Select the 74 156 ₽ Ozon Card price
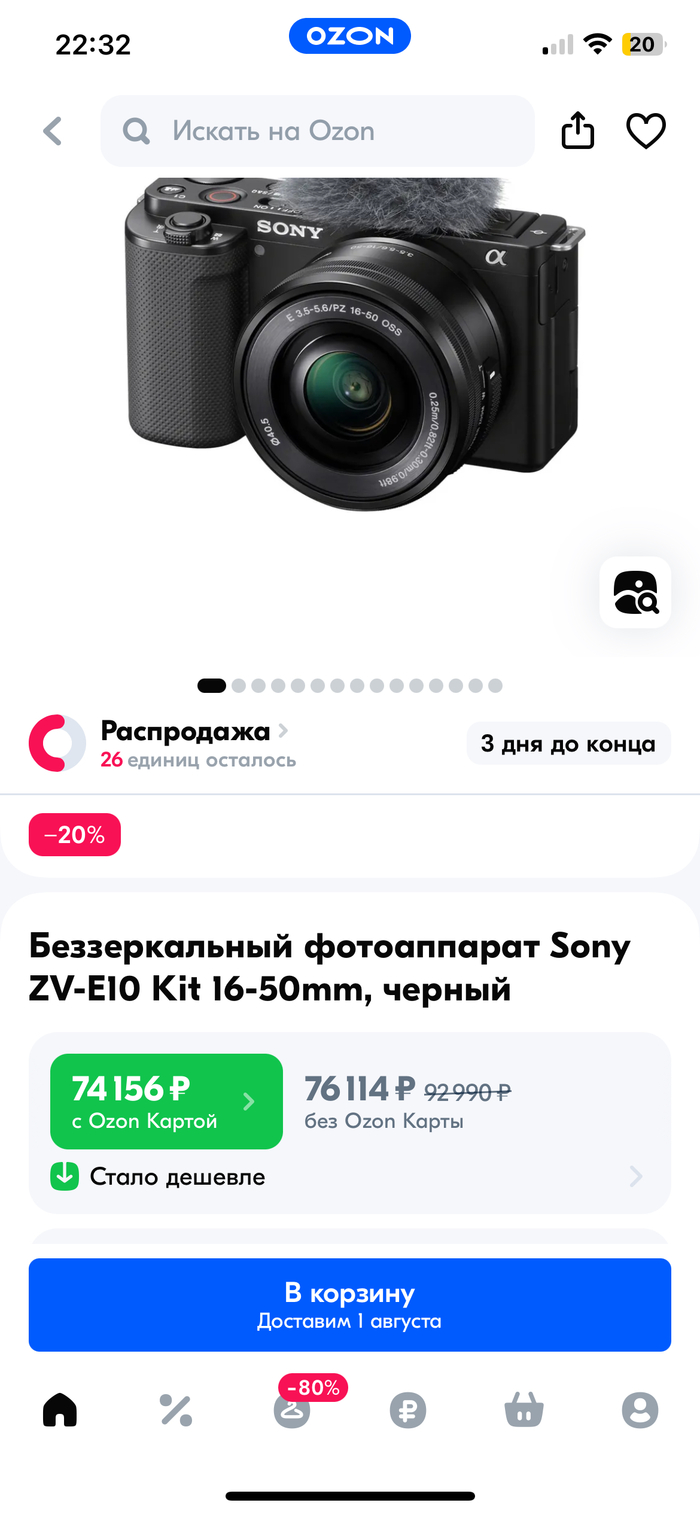Viewport: 700px width, 1515px height. pyautogui.click(x=166, y=1101)
